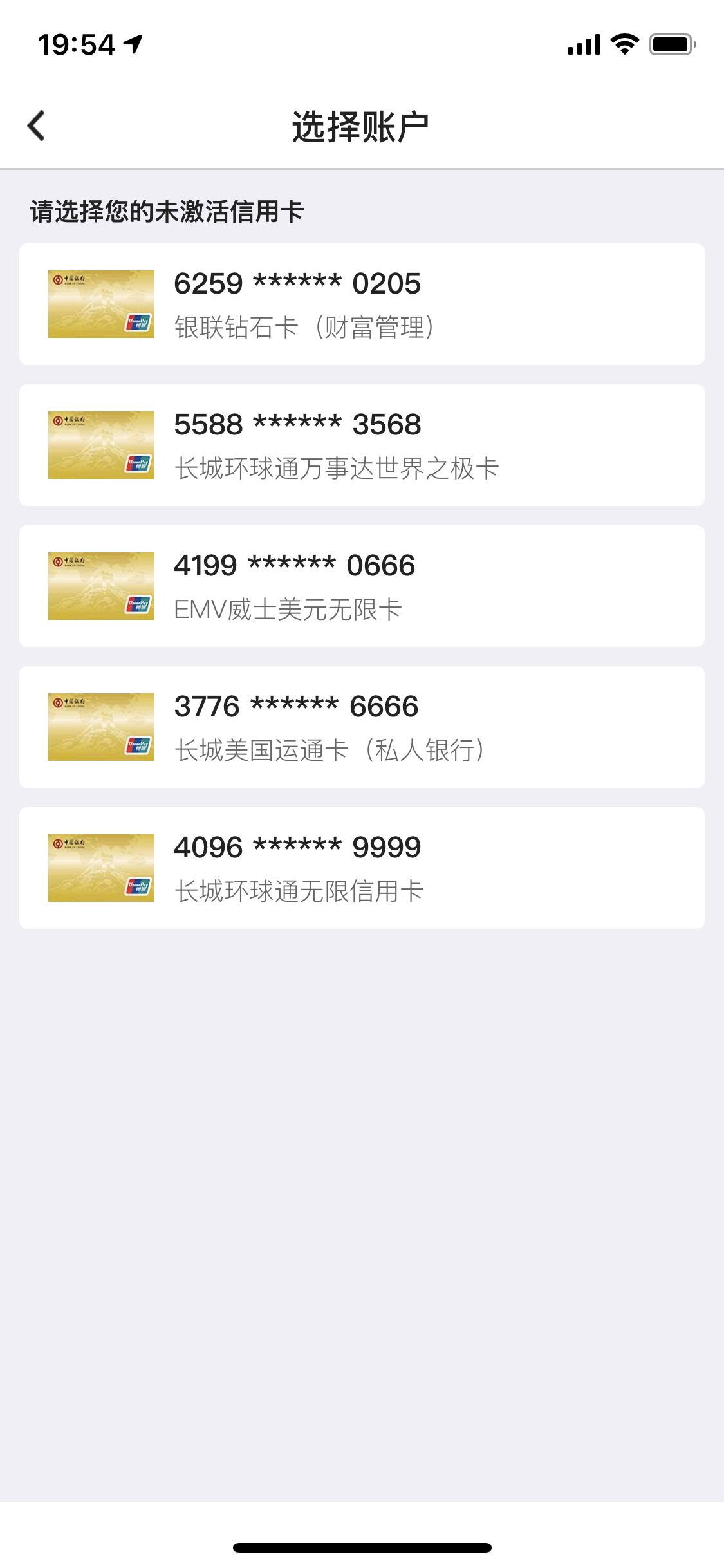Select card ending in 0205
Screen dimensions: 724x1568
[x=362, y=304]
